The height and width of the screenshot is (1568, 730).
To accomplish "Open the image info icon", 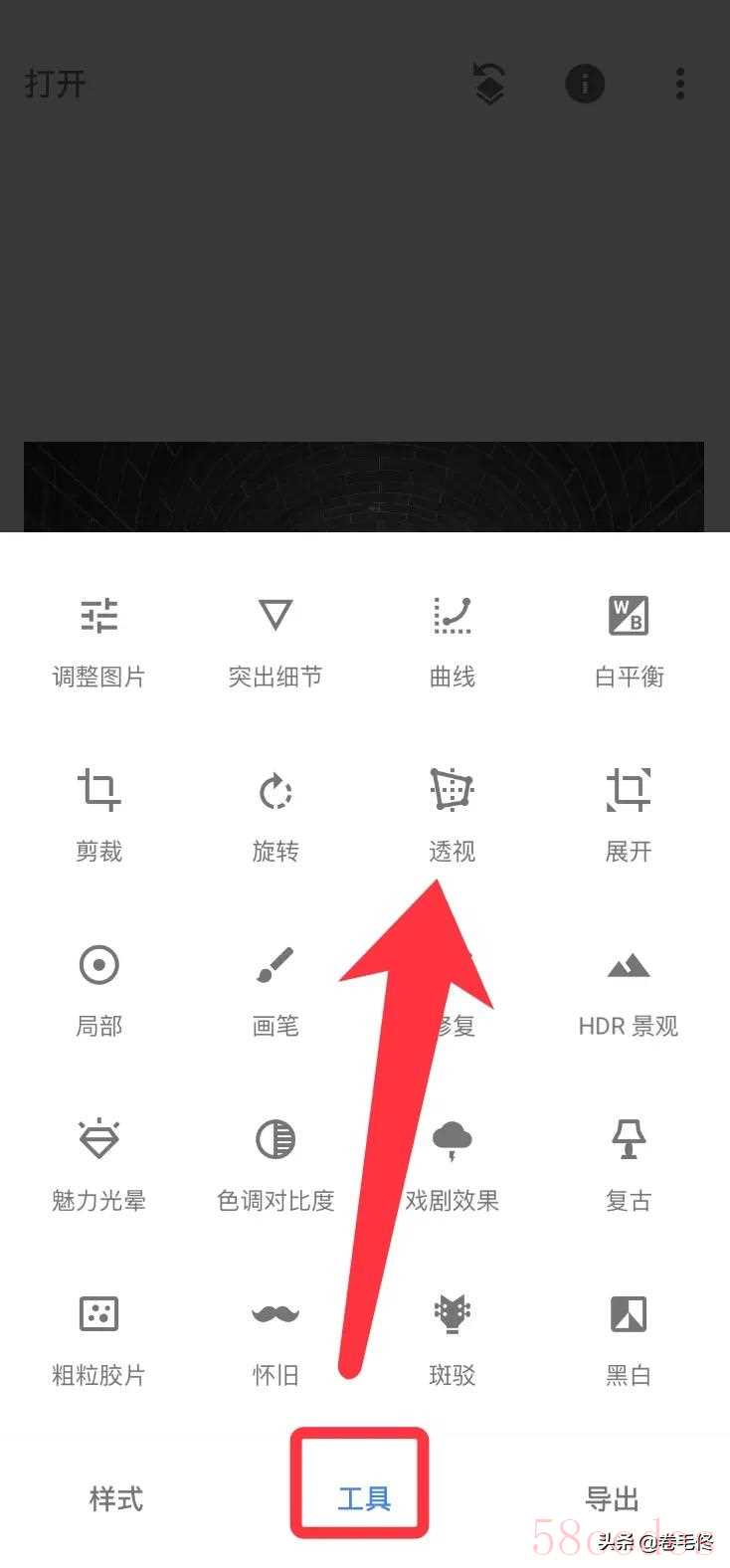I will tap(585, 85).
